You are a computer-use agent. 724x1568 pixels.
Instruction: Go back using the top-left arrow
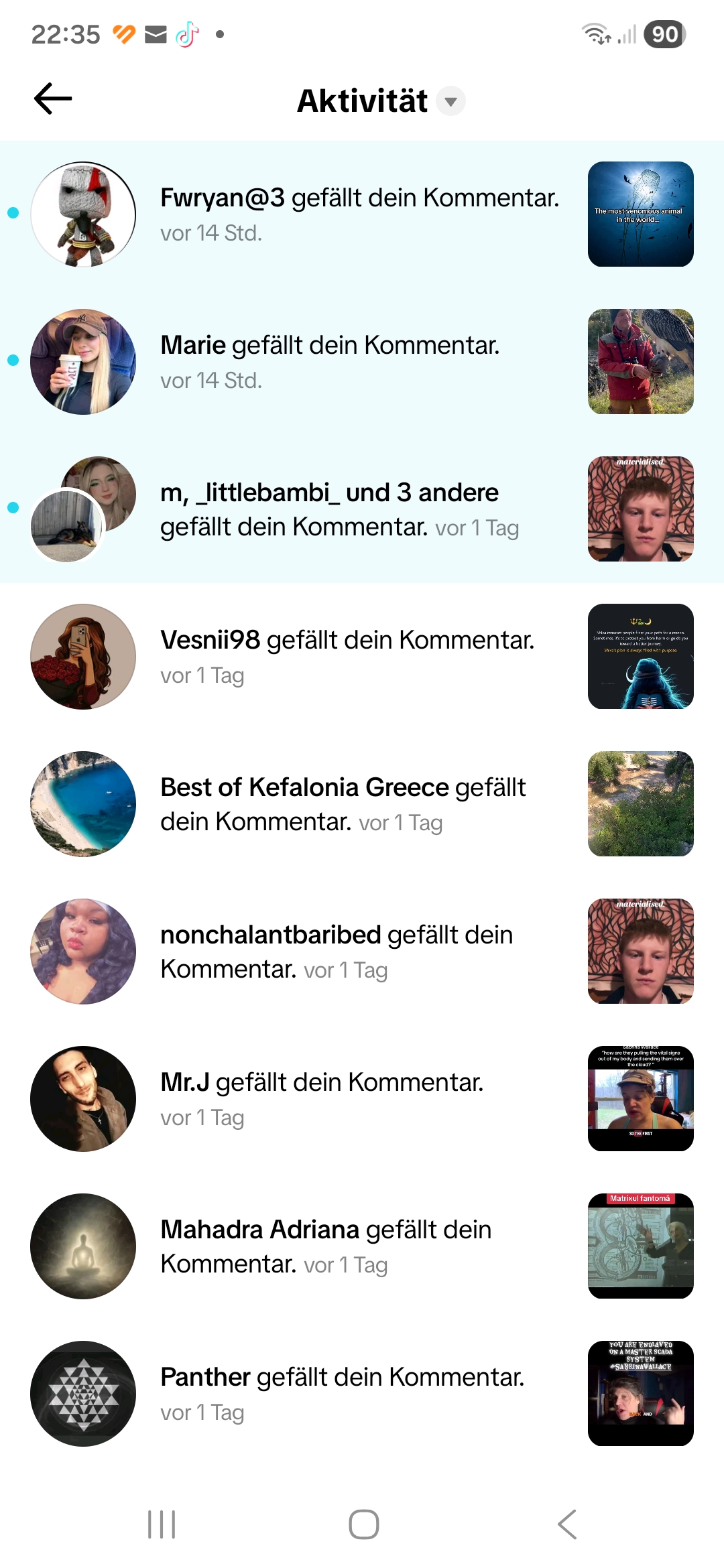53,99
